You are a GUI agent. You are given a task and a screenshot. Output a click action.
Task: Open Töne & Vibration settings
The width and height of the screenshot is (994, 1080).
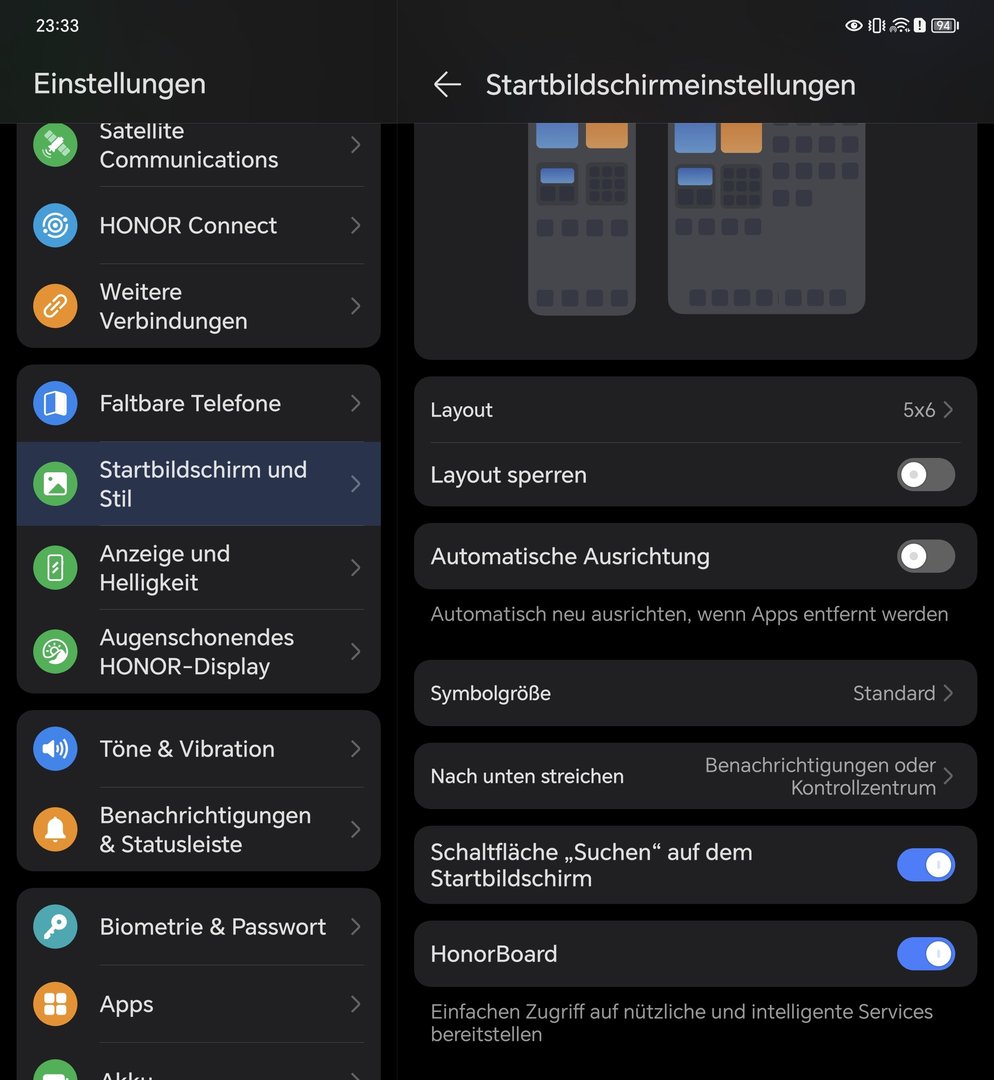(198, 749)
